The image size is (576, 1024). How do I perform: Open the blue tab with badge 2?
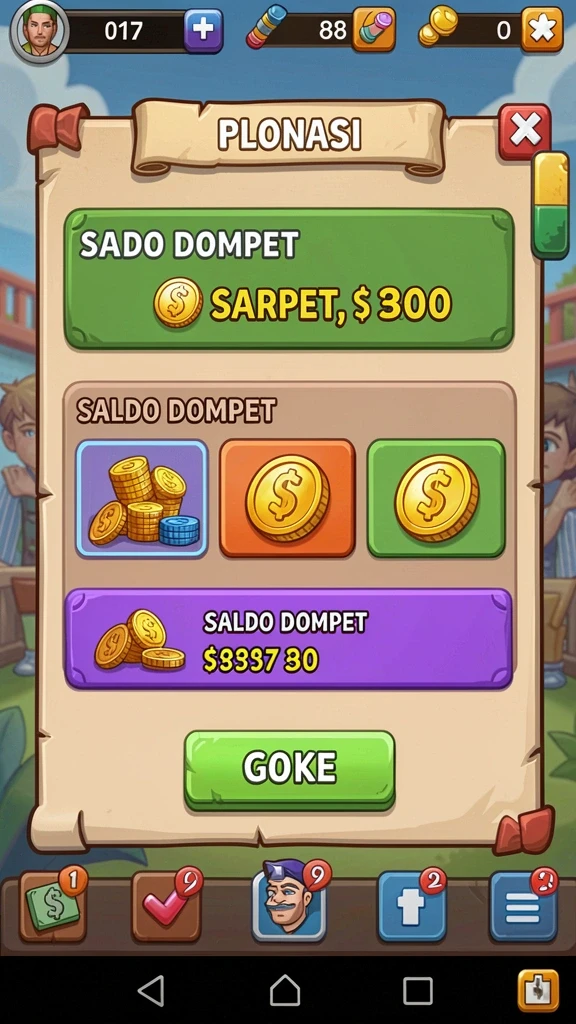tap(411, 906)
